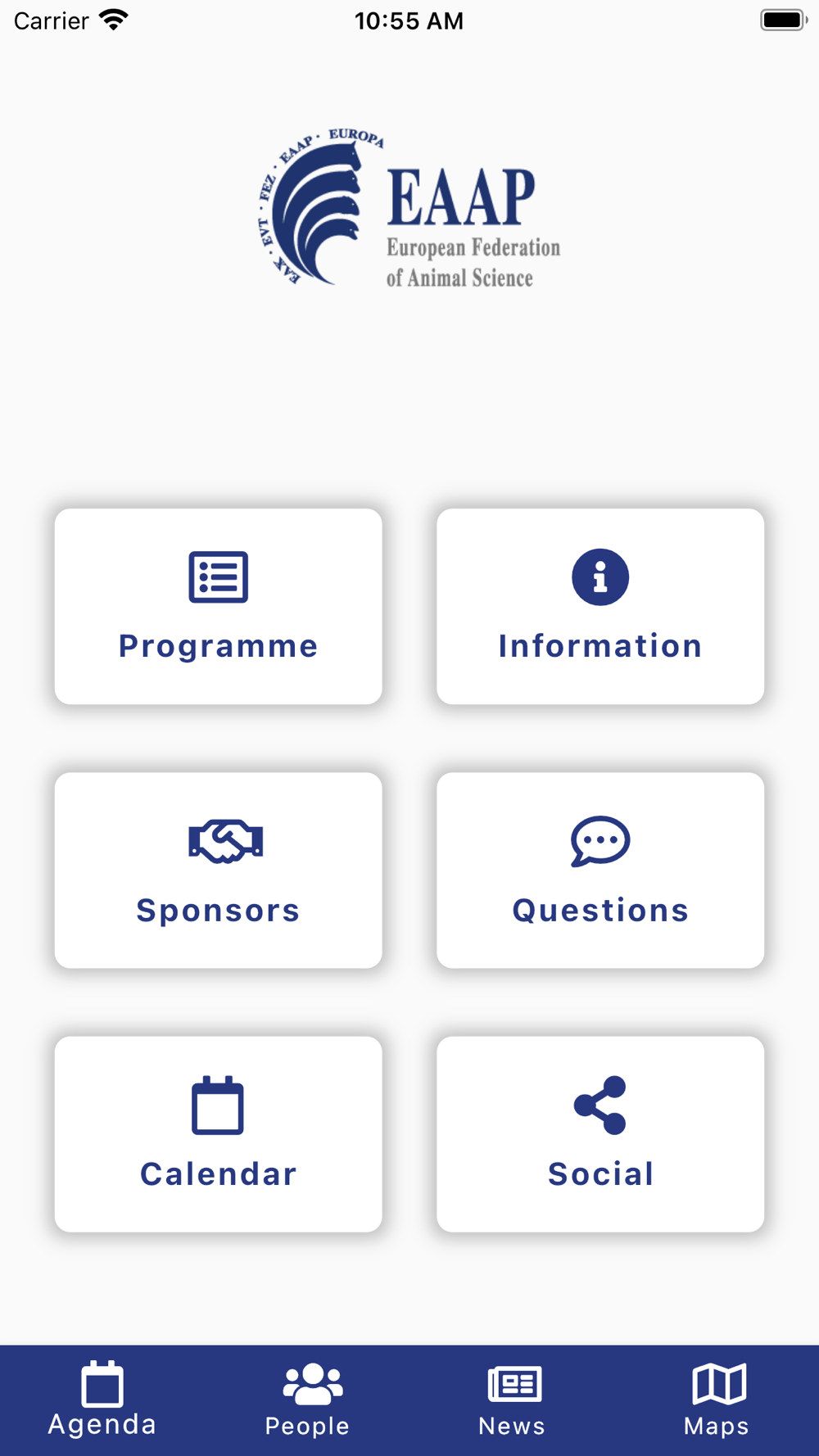The width and height of the screenshot is (819, 1456).
Task: View the Information section
Action: (600, 607)
